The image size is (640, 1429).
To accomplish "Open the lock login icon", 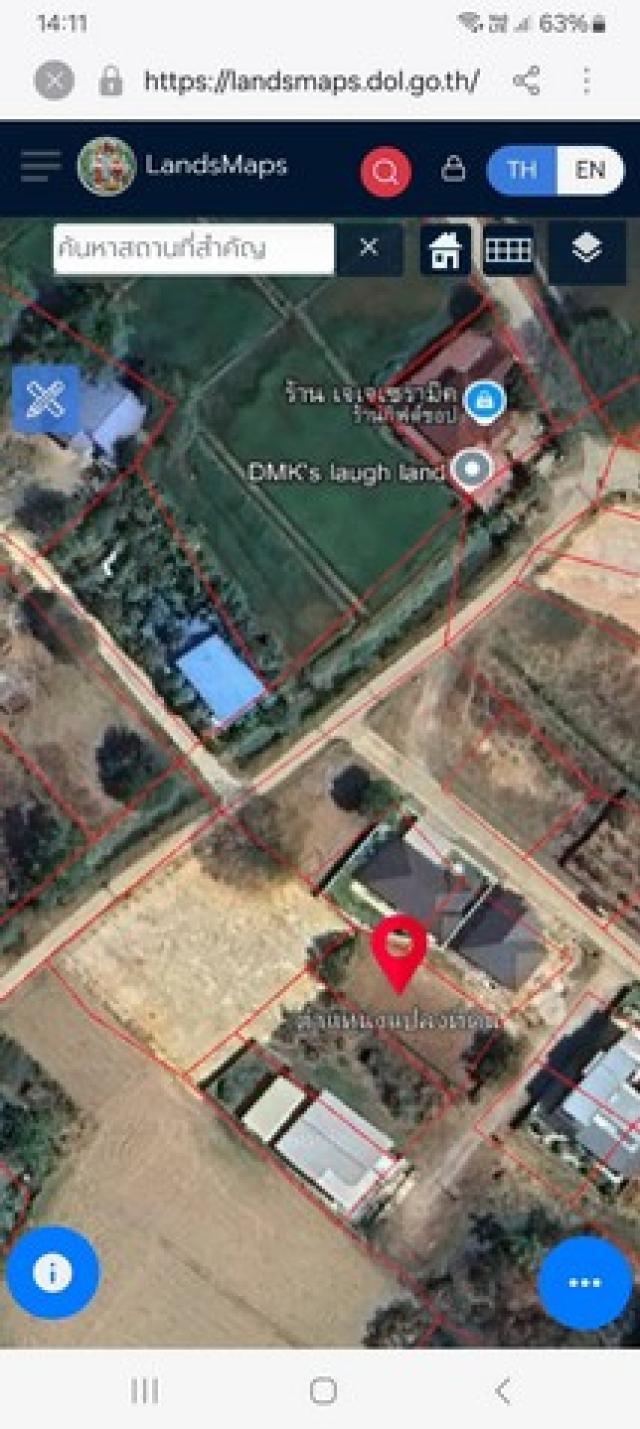I will pyautogui.click(x=453, y=169).
